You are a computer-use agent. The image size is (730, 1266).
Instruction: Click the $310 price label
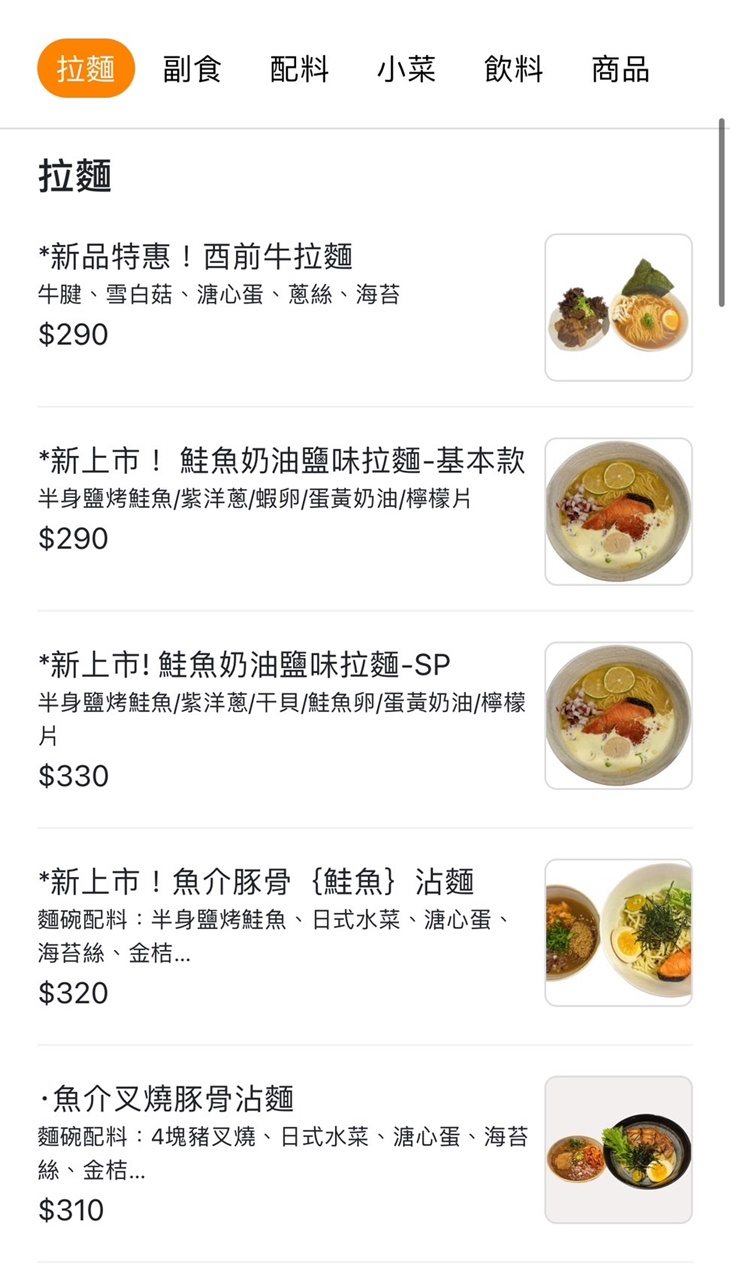pyautogui.click(x=72, y=1211)
